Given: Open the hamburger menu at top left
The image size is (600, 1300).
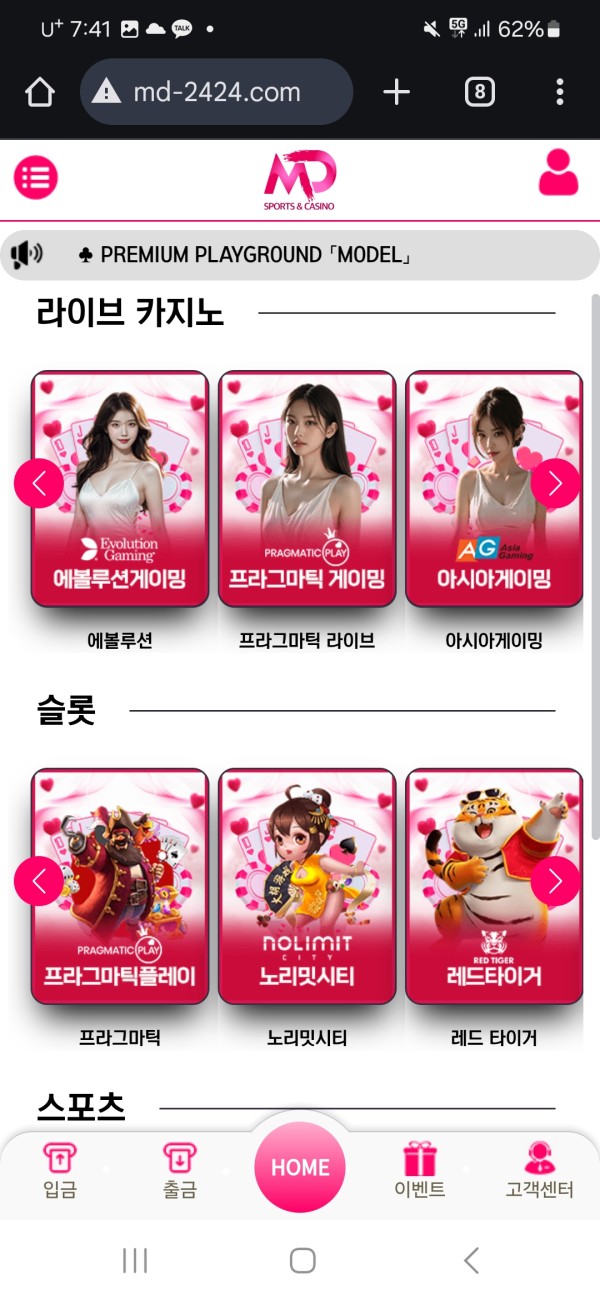Looking at the screenshot, I should (36, 178).
